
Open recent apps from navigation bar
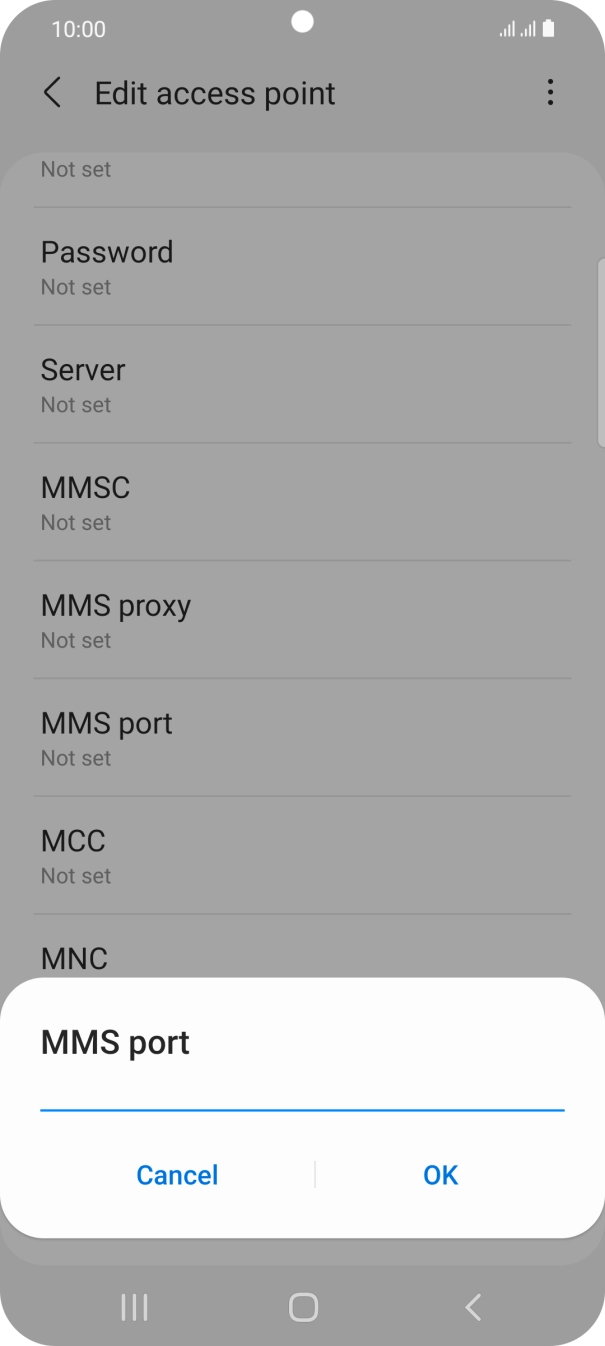134,1307
